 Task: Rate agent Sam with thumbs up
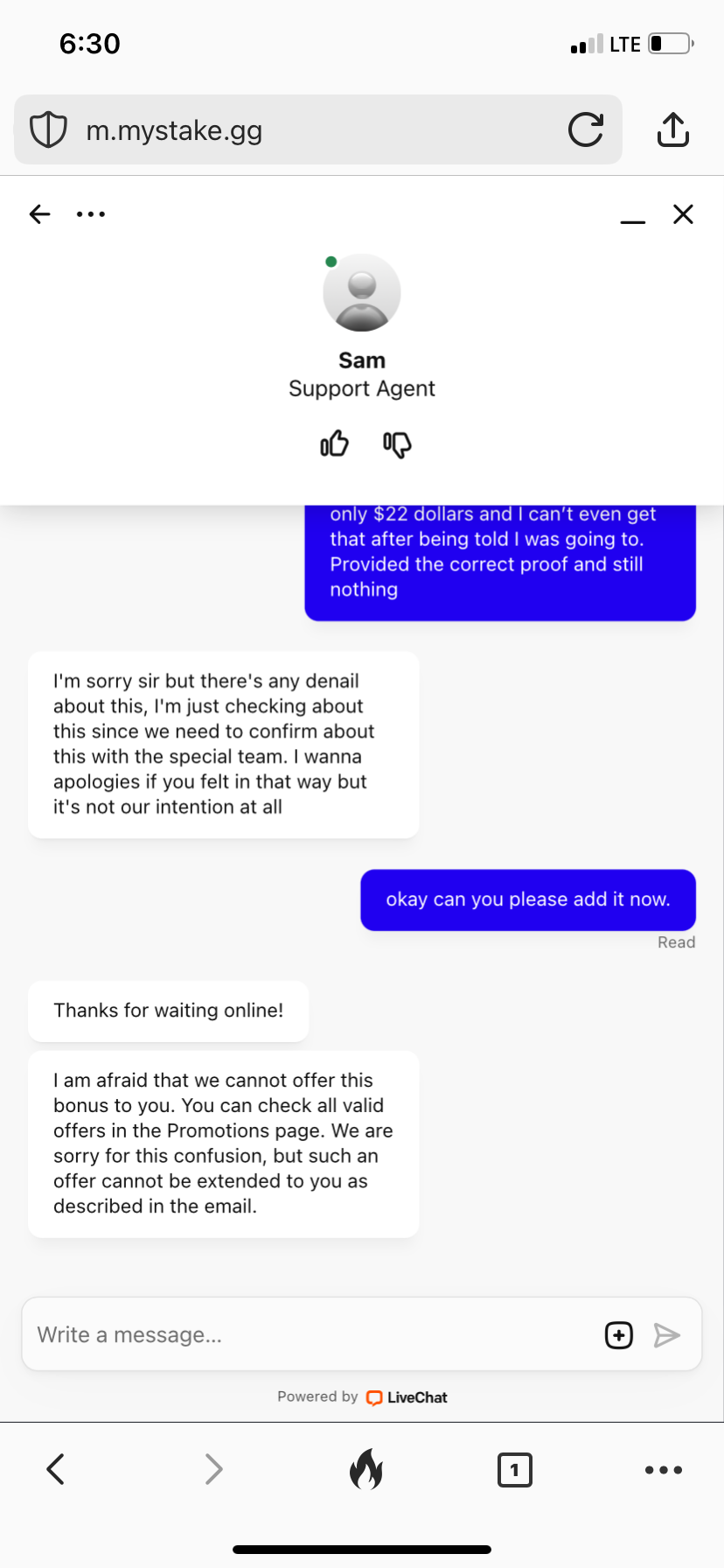pos(334,444)
